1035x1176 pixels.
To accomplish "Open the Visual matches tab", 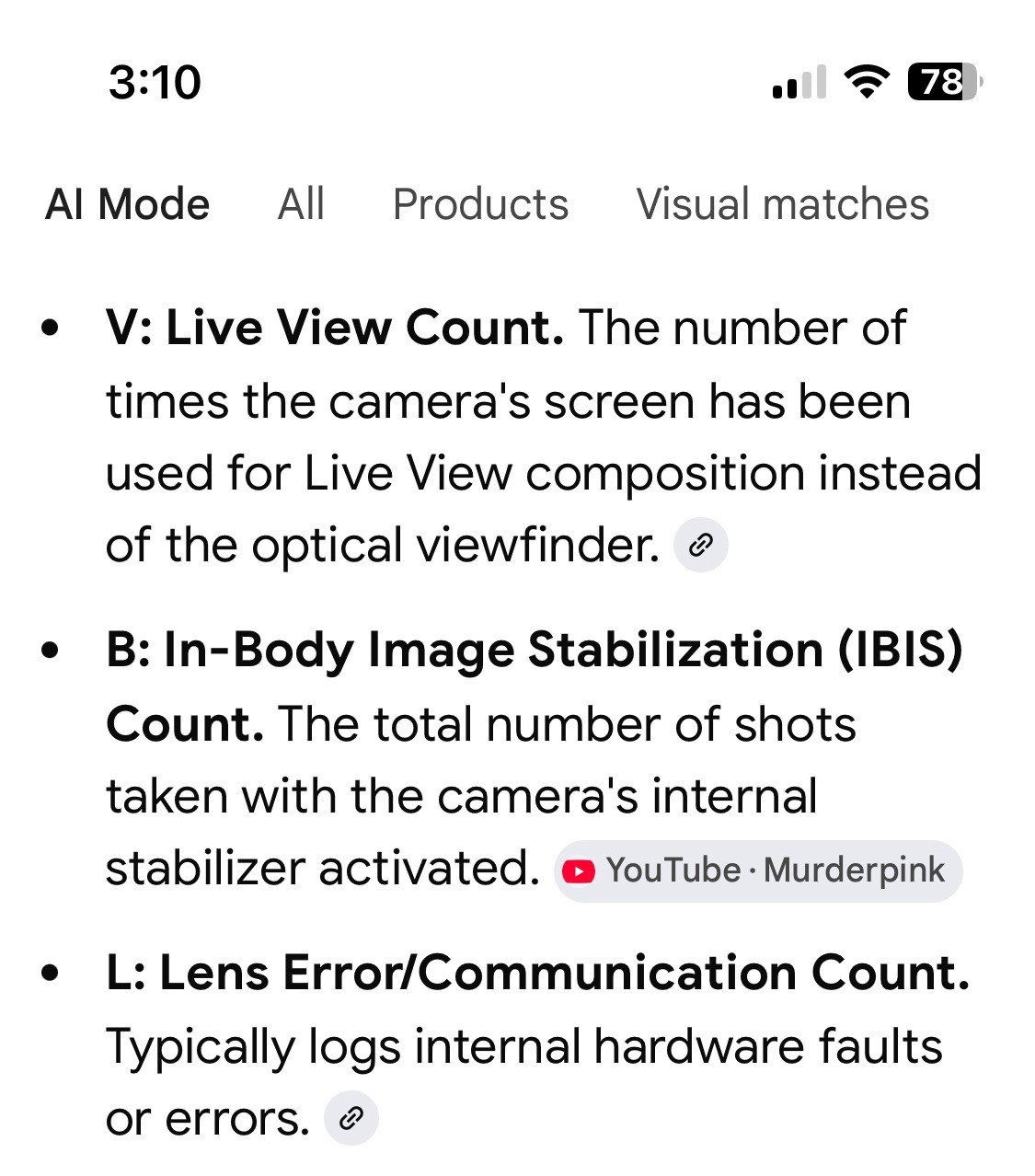I will pyautogui.click(x=783, y=204).
